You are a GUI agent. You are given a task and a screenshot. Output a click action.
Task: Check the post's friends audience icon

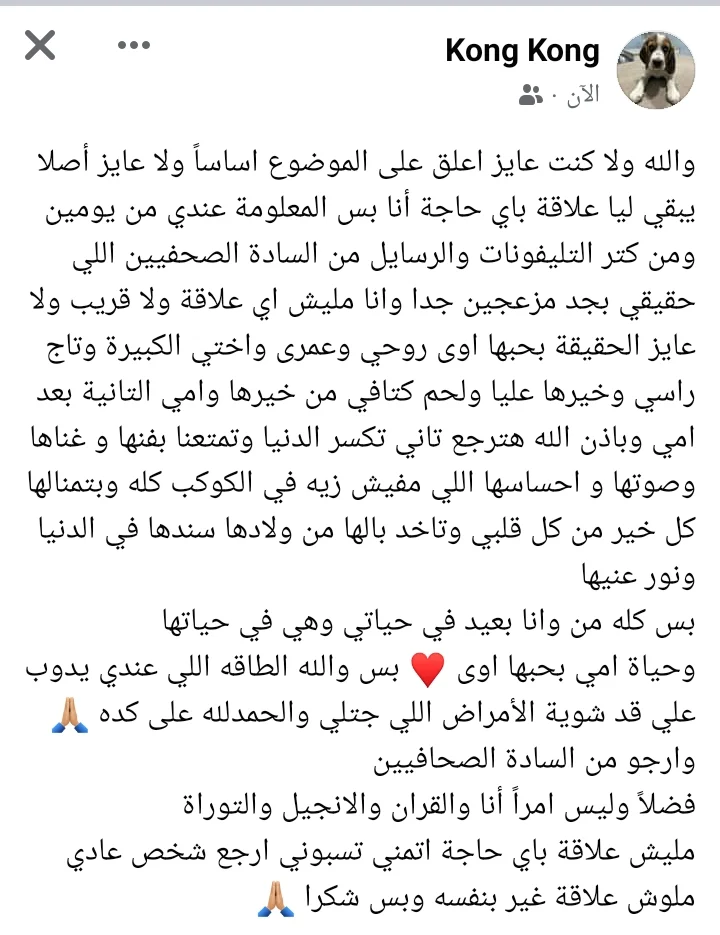[x=530, y=96]
